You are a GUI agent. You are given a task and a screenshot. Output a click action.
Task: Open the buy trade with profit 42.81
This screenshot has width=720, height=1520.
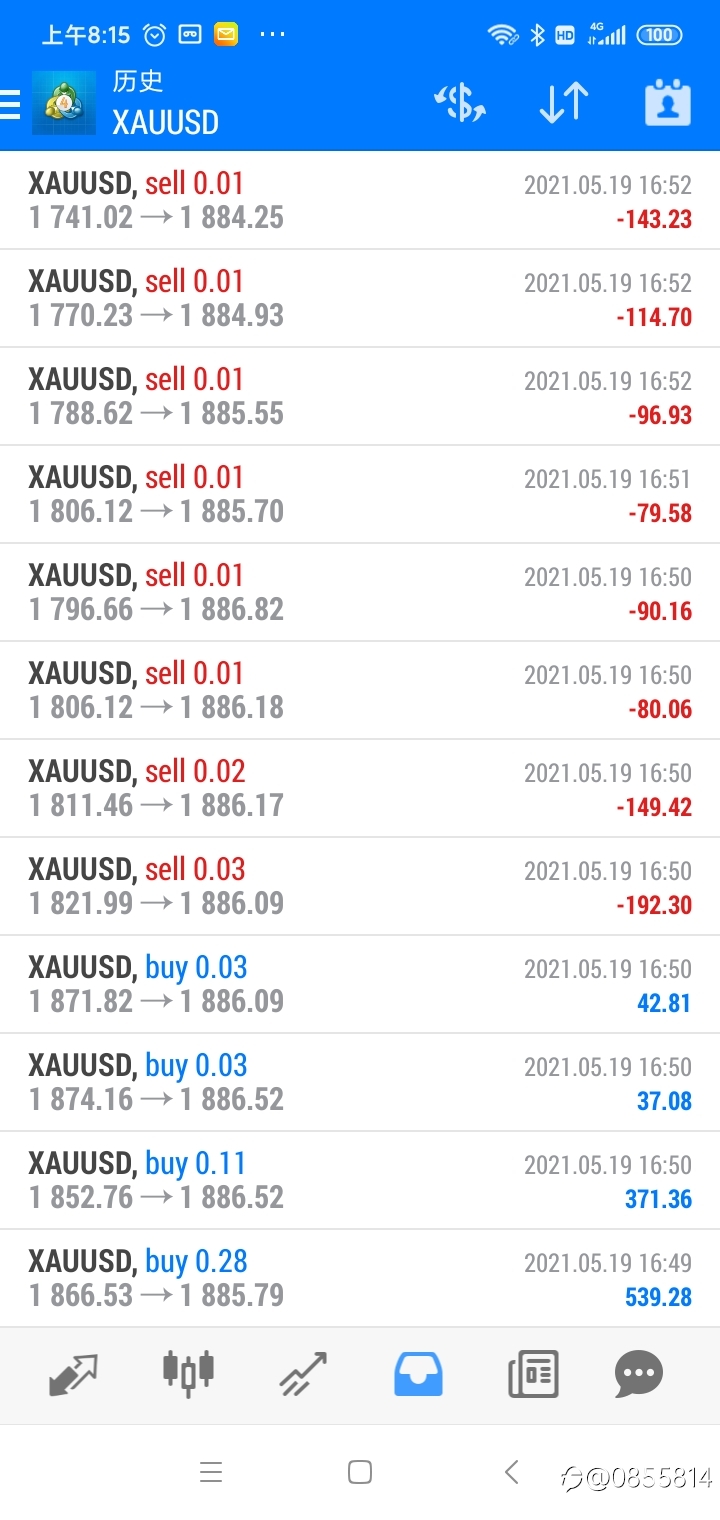(x=360, y=985)
